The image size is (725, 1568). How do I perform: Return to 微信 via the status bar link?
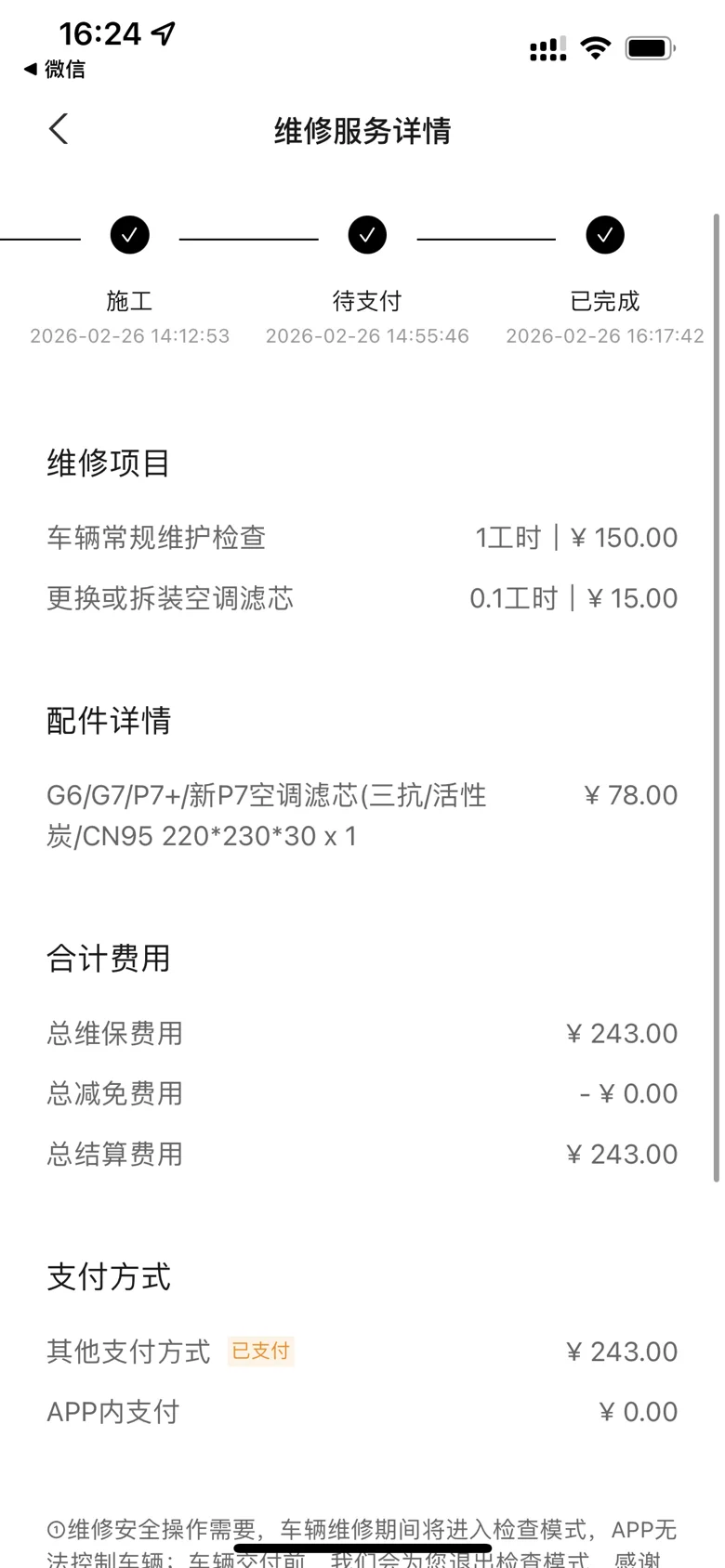(x=54, y=69)
